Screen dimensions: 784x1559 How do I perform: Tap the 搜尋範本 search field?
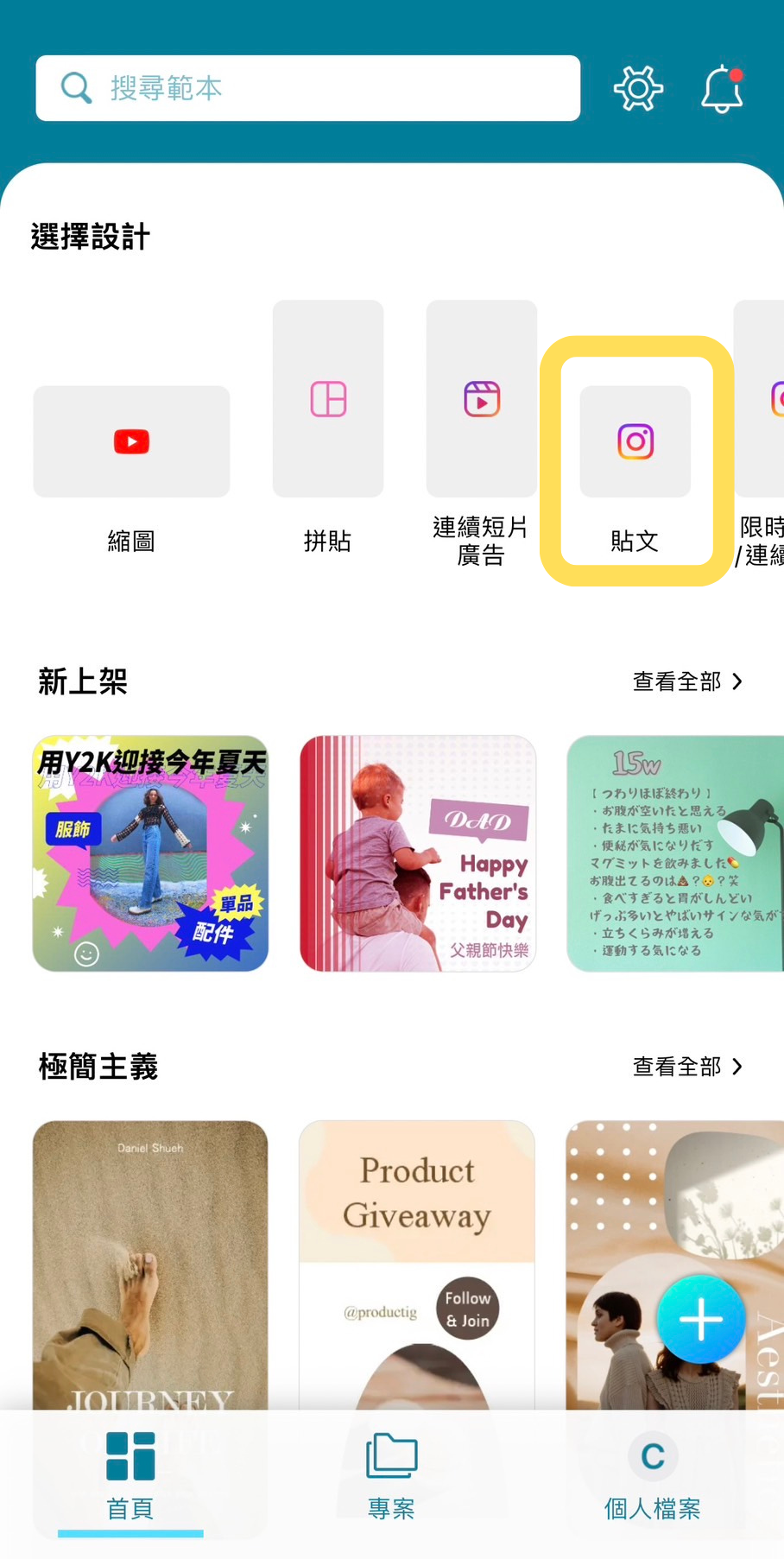tap(307, 88)
